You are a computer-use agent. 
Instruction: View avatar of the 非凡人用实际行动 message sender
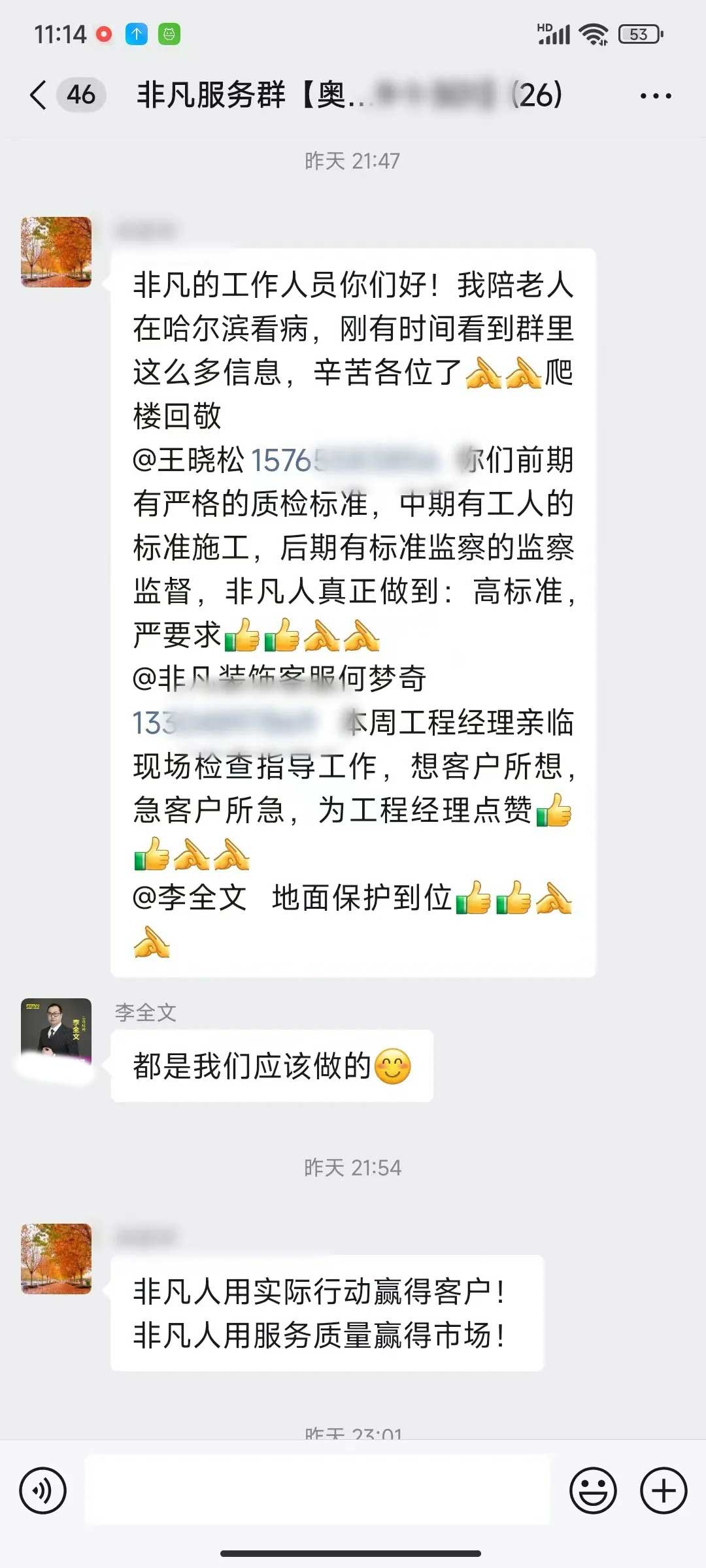[56, 1258]
